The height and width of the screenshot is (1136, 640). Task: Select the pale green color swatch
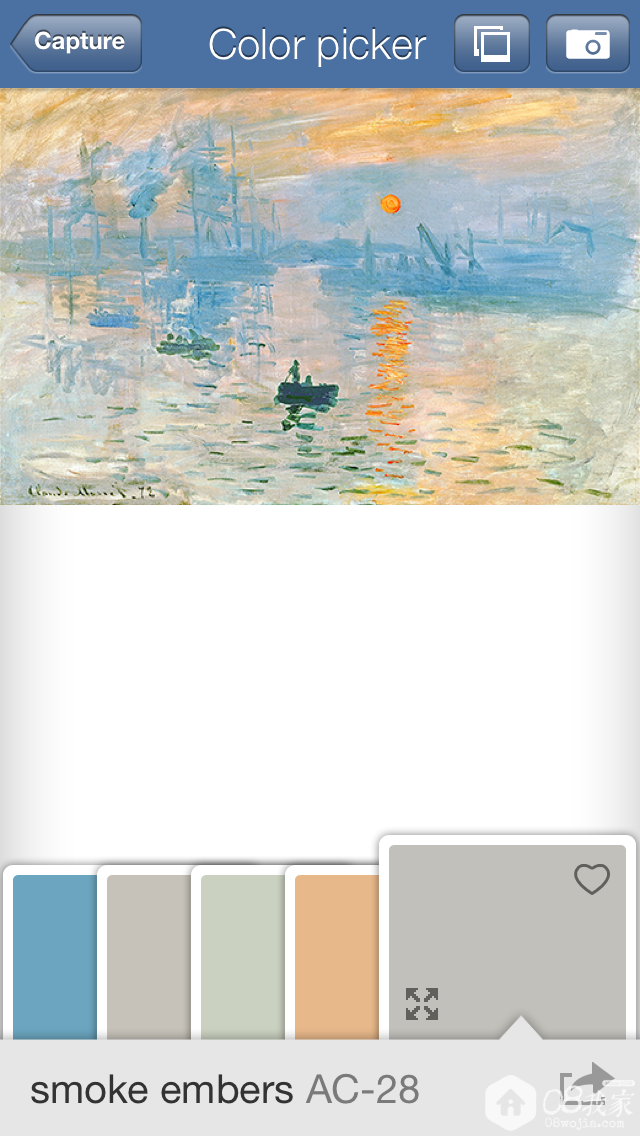(x=242, y=955)
